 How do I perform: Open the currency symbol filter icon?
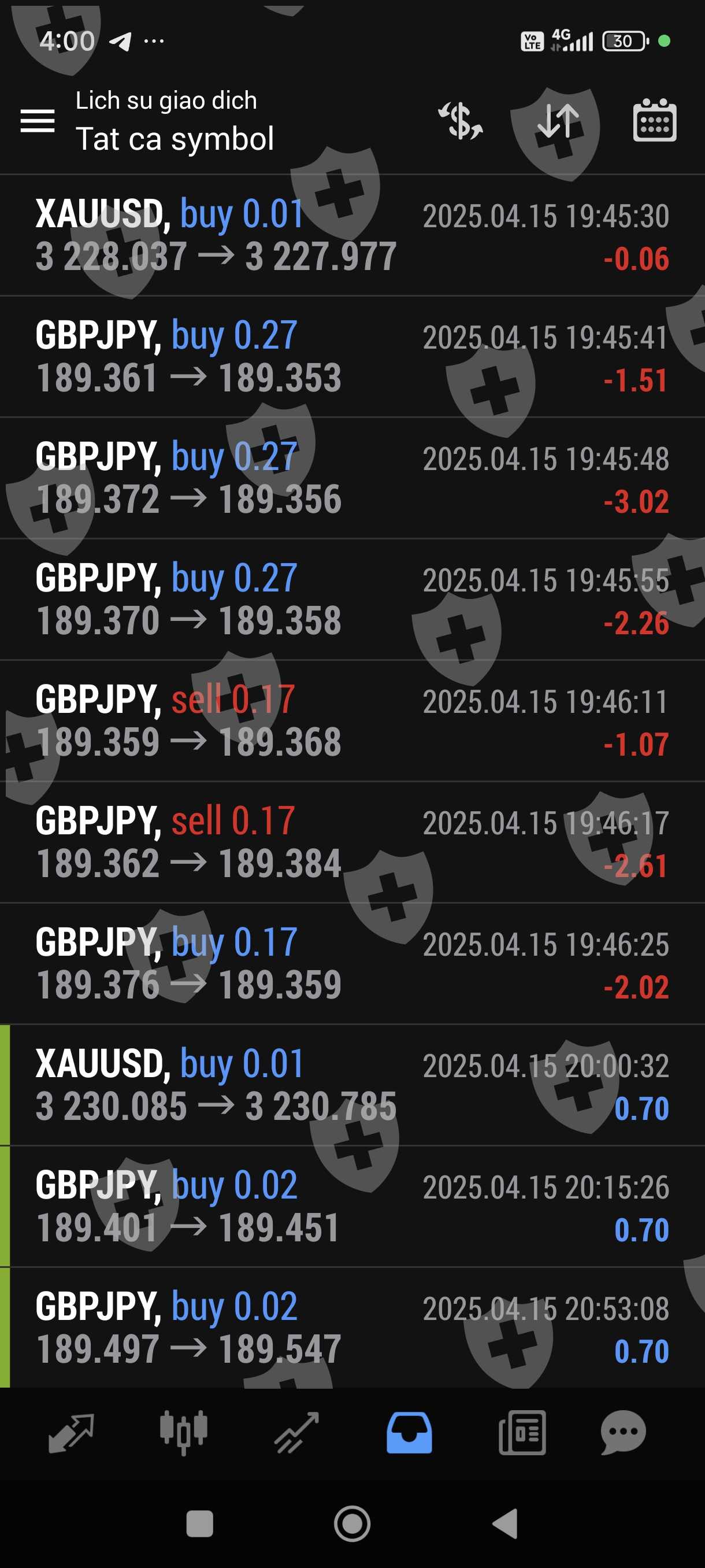461,120
